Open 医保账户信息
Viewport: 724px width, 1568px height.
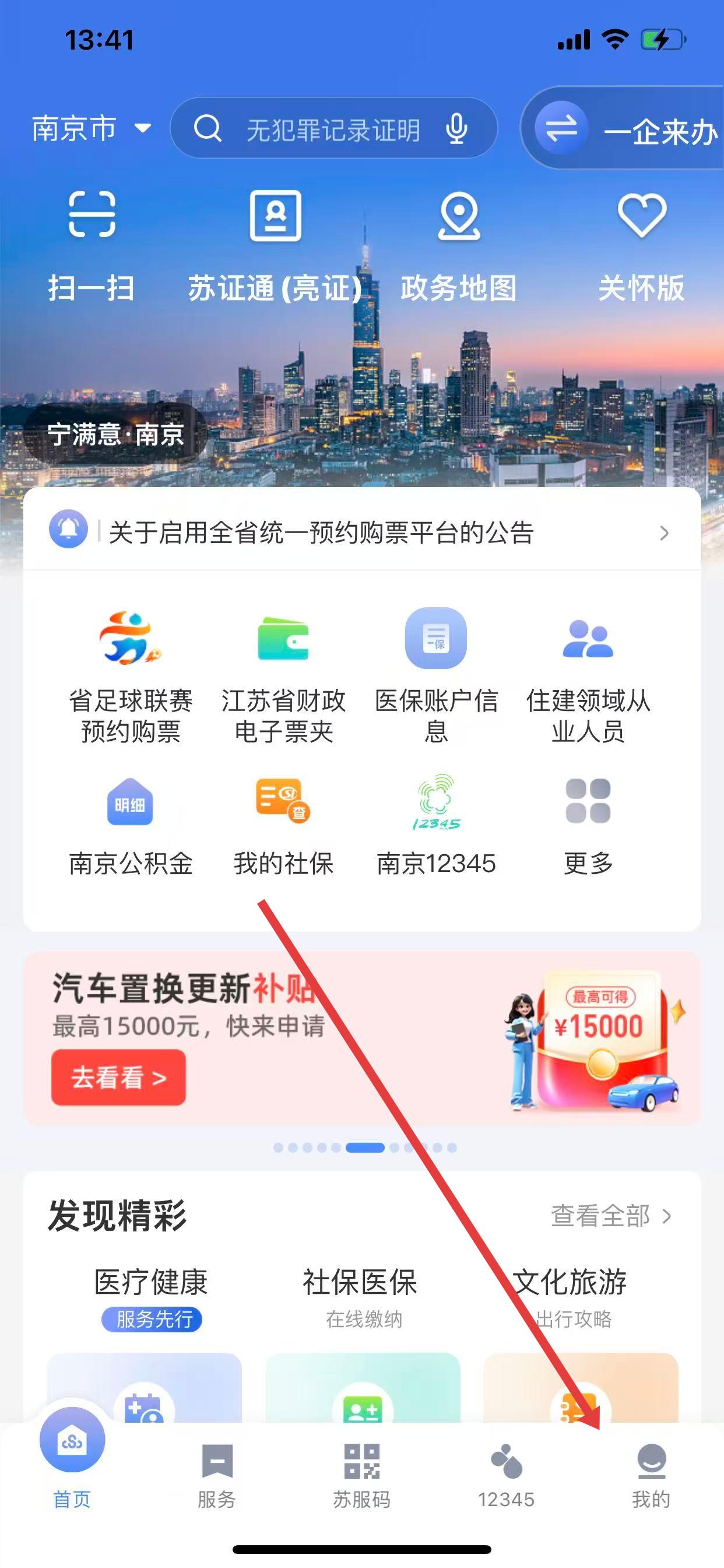click(436, 674)
